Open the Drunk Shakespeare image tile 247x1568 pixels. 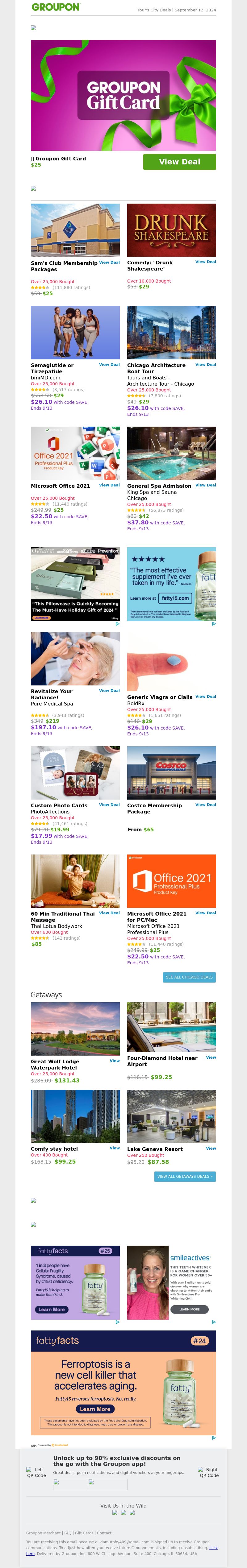tap(171, 230)
